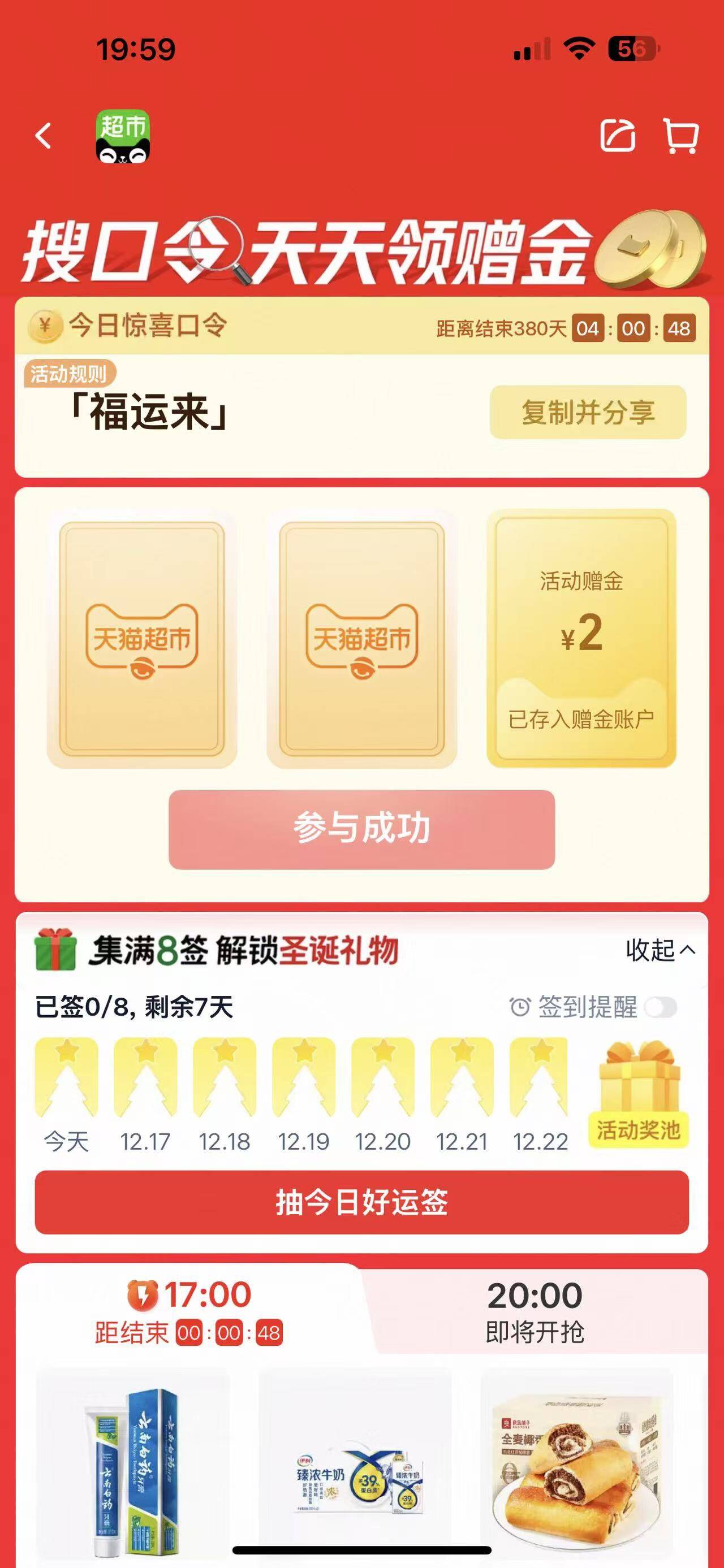Go back using the arrow icon
Image resolution: width=724 pixels, height=1568 pixels.
(43, 136)
